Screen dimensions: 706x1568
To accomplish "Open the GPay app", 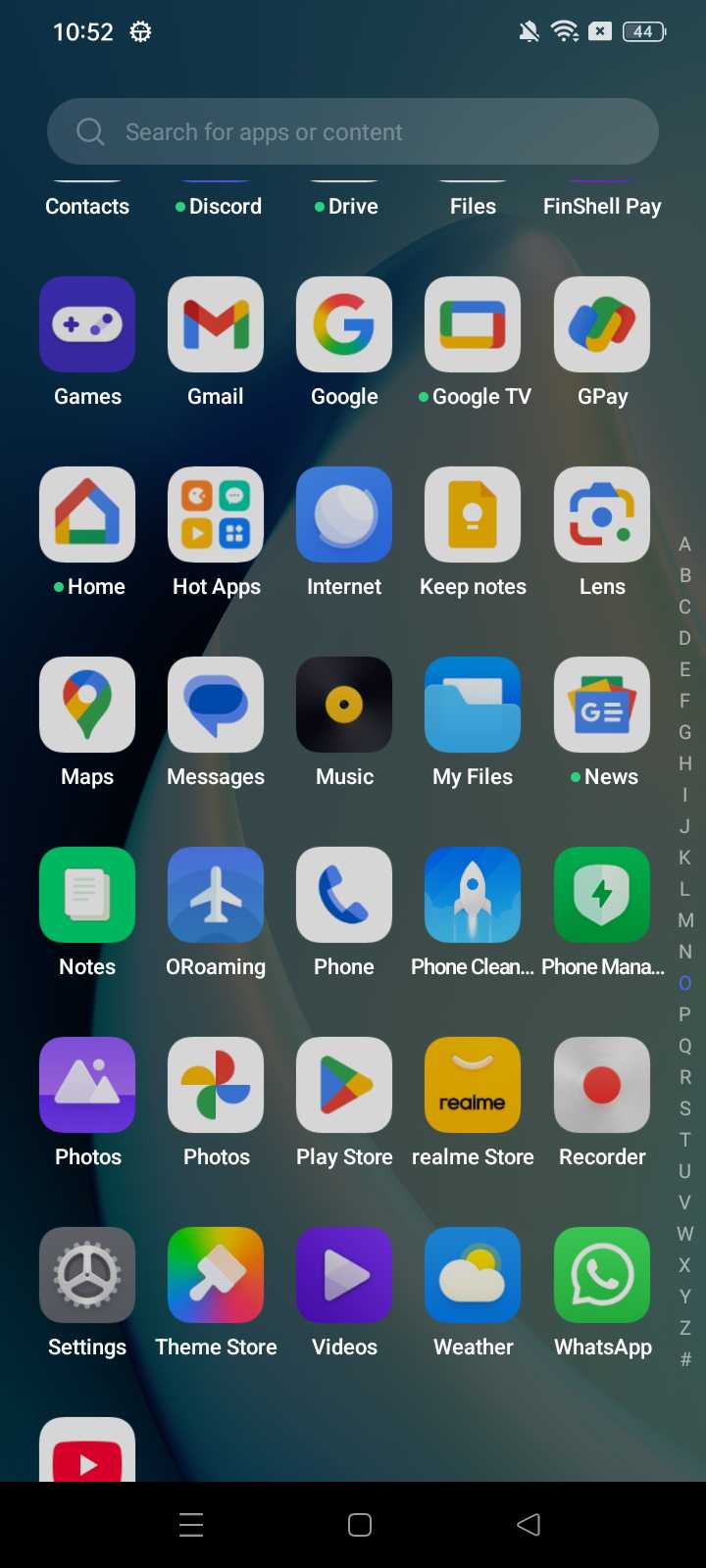I will [601, 324].
